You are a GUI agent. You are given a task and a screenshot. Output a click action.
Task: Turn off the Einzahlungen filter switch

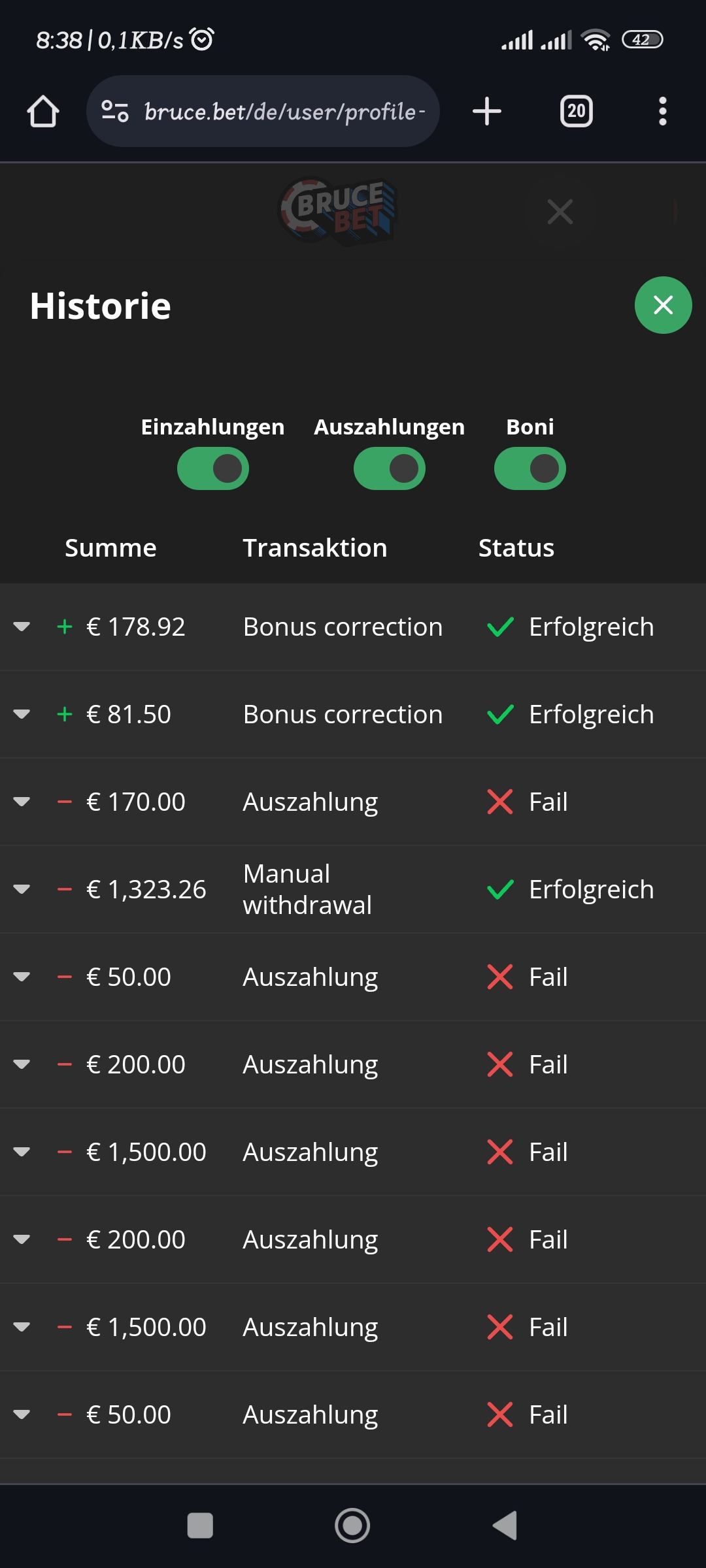click(213, 468)
